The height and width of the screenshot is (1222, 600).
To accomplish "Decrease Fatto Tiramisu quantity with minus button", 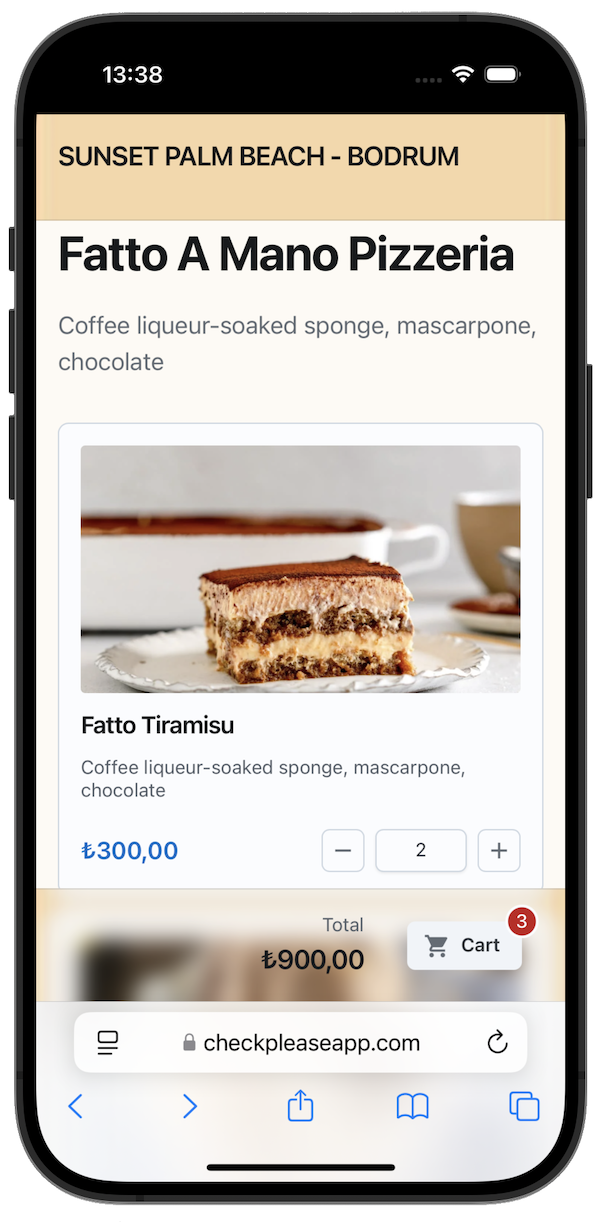I will click(x=343, y=851).
